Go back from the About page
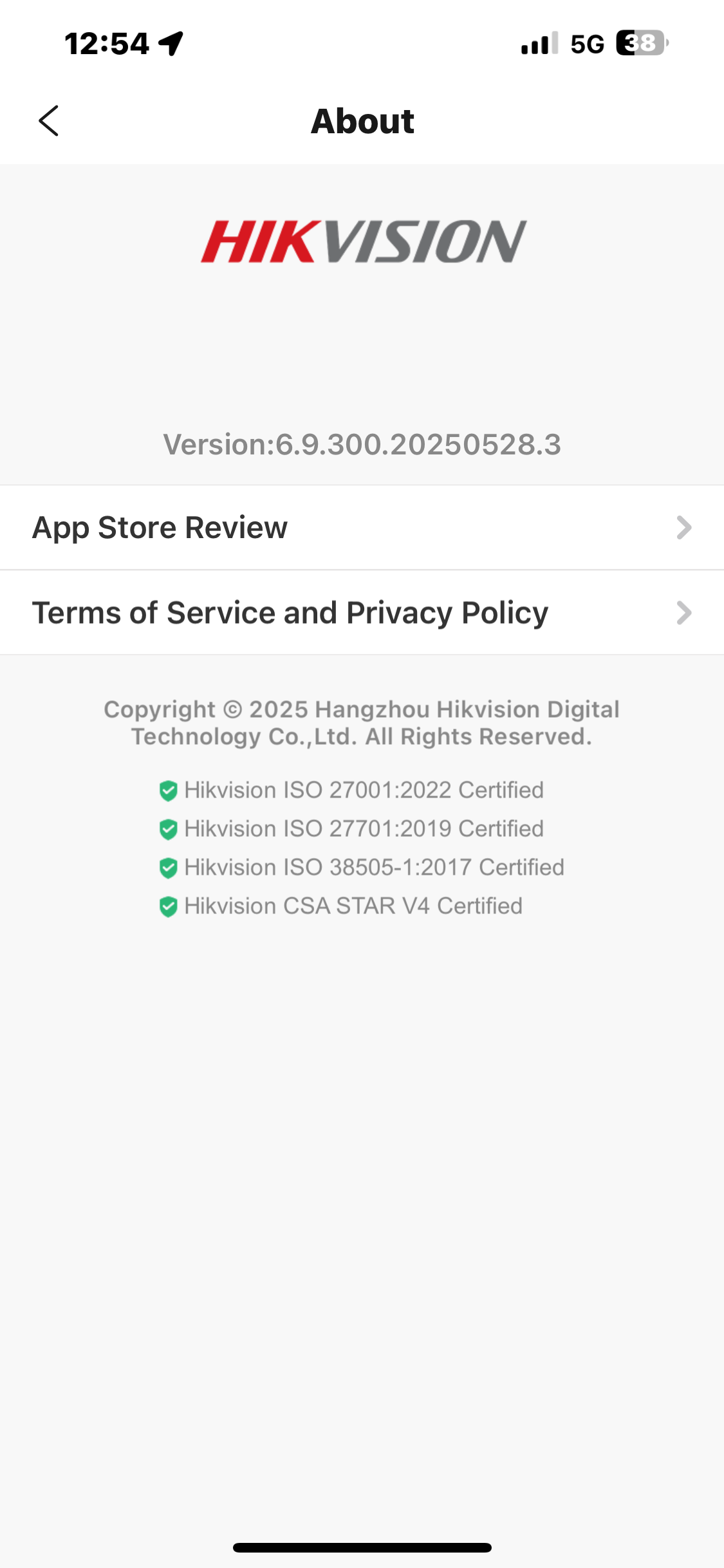The height and width of the screenshot is (1568, 724). (49, 121)
